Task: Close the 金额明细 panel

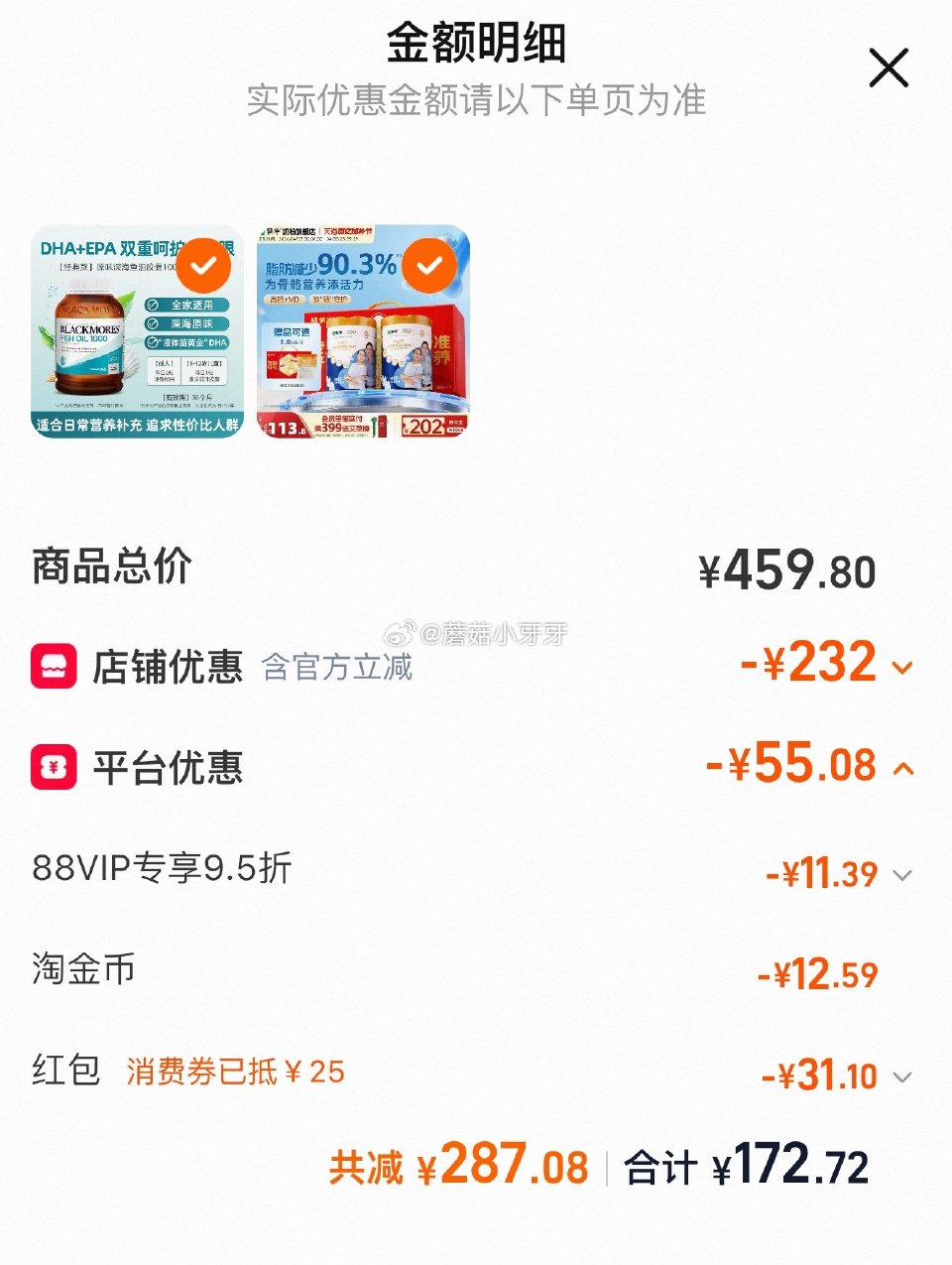Action: click(888, 67)
